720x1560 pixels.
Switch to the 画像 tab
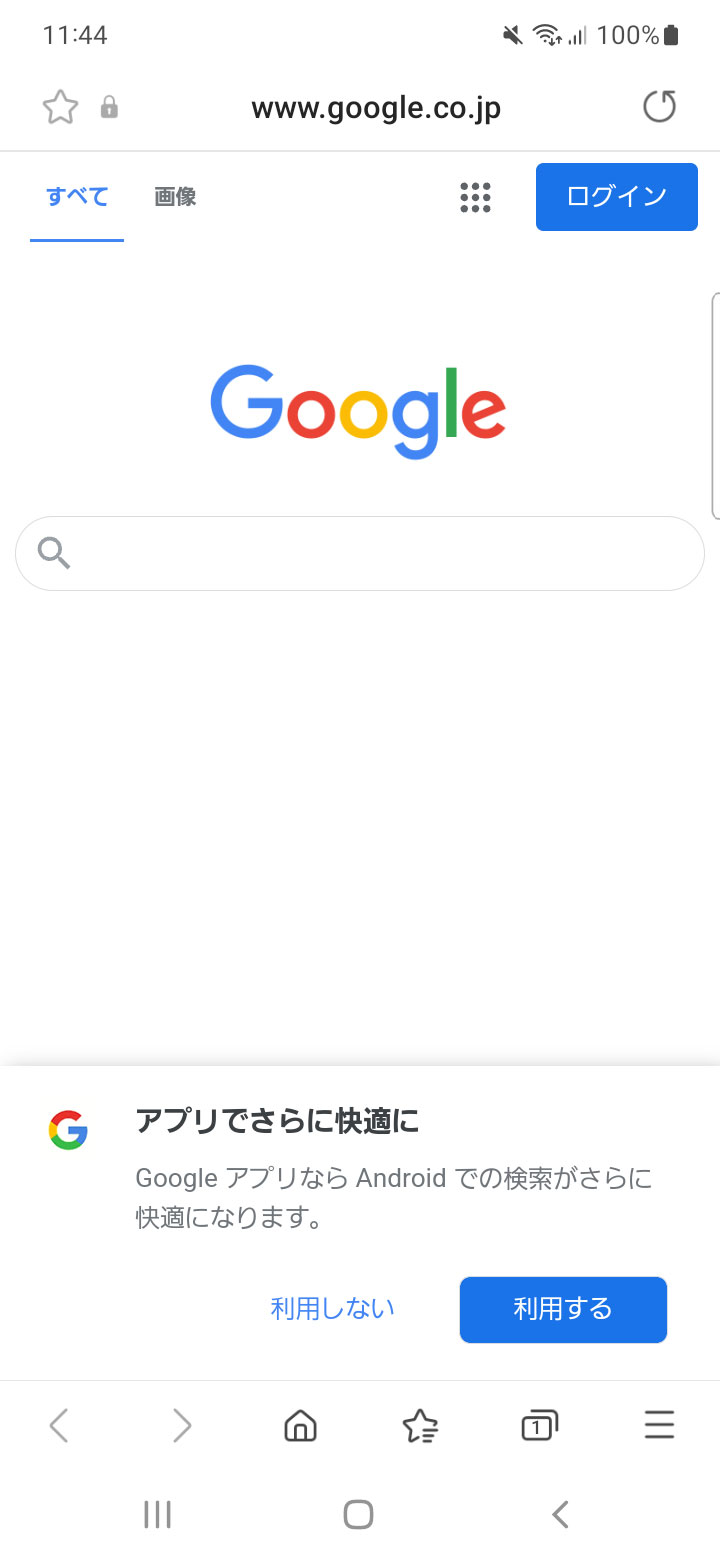point(175,197)
